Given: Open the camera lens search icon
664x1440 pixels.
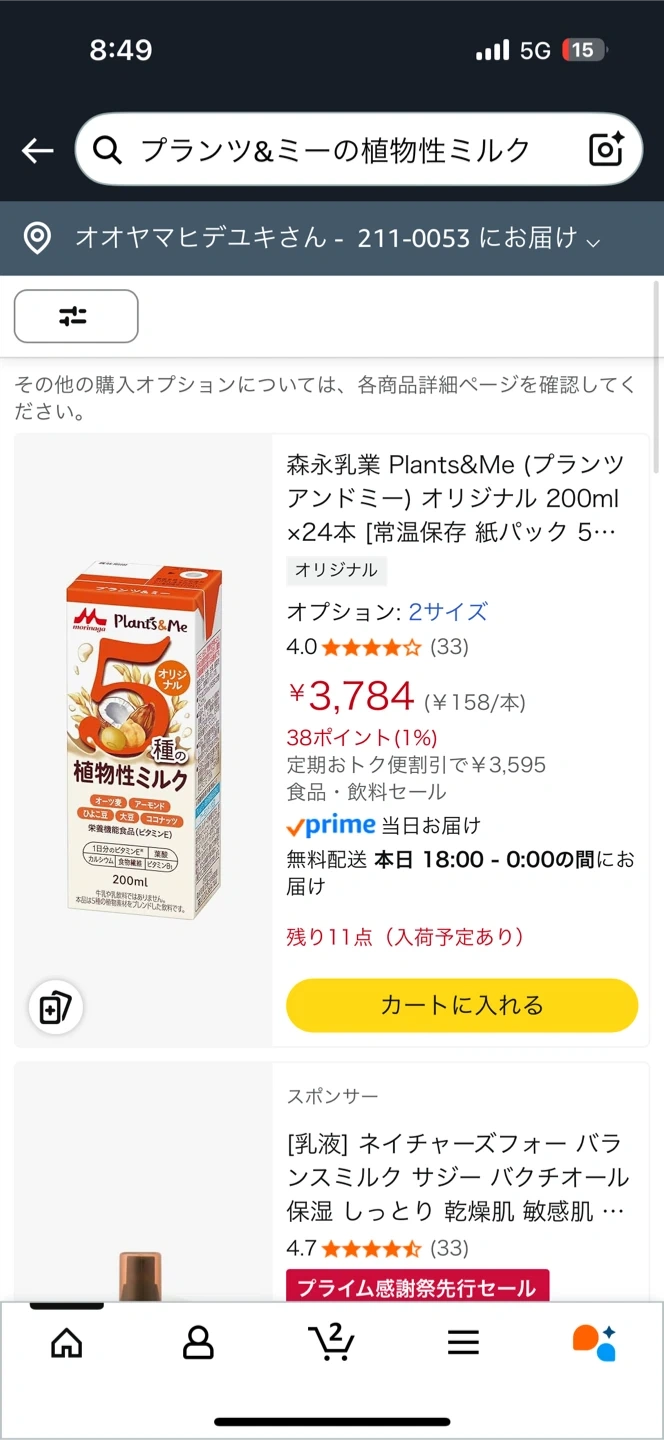Looking at the screenshot, I should 606,149.
